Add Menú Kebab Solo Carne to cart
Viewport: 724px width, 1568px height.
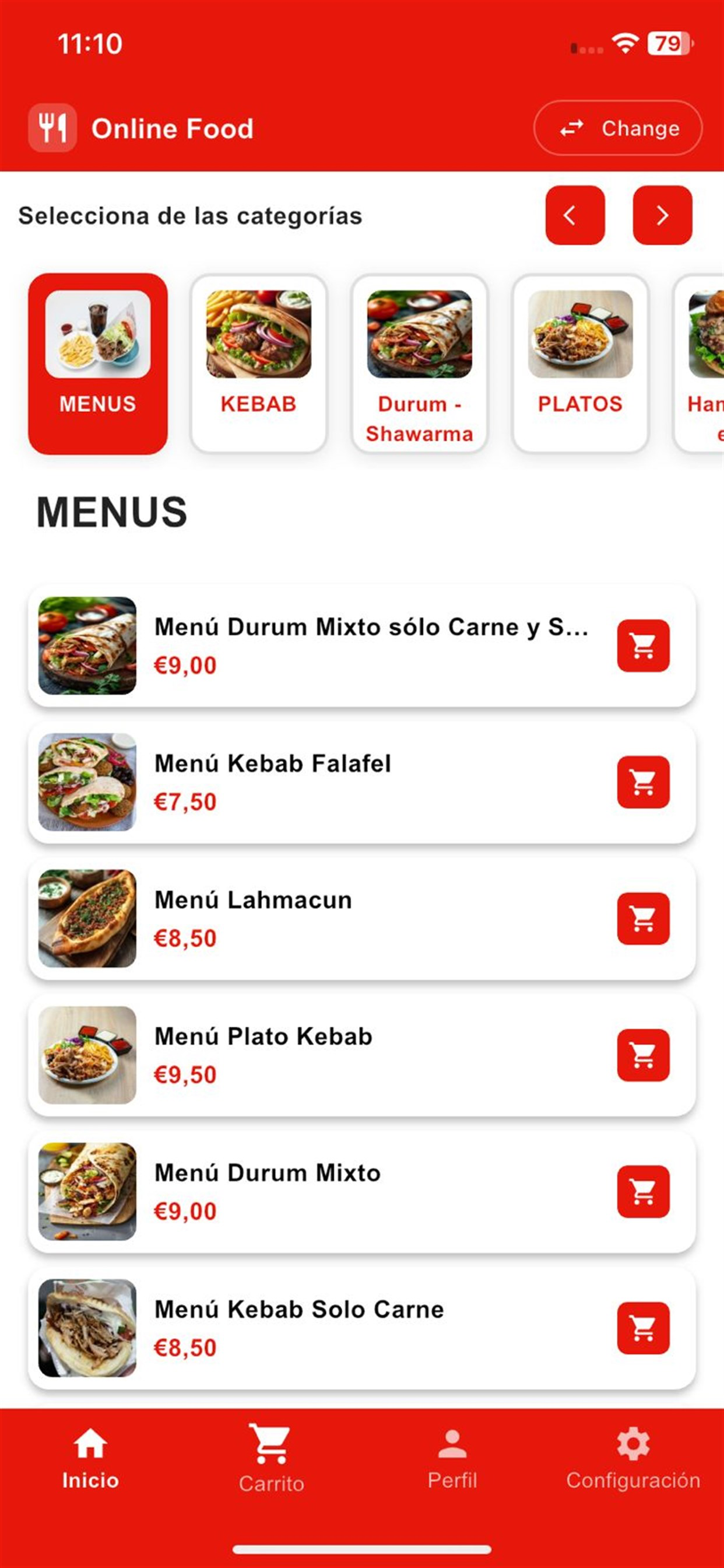click(x=643, y=1328)
